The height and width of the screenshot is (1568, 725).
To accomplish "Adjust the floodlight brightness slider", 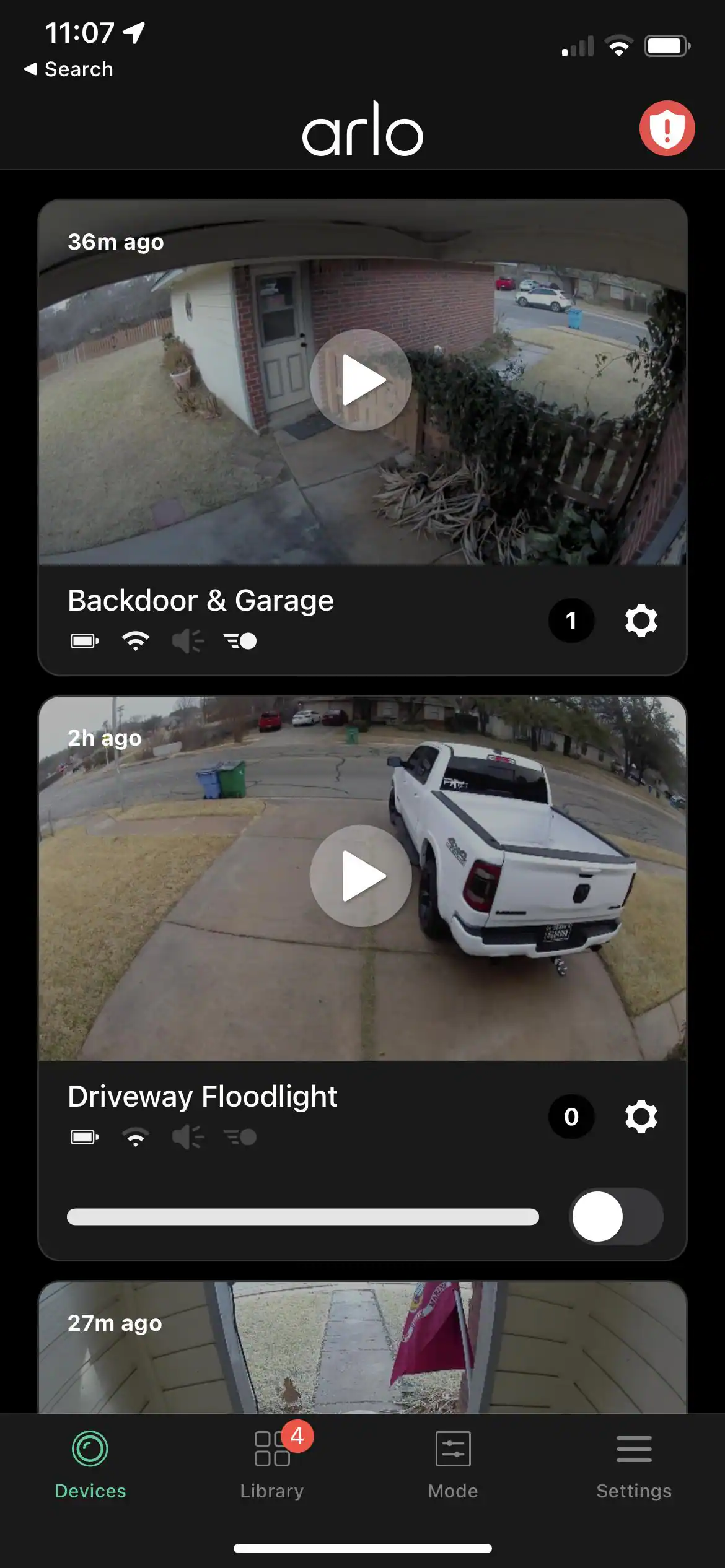I will tap(302, 1217).
